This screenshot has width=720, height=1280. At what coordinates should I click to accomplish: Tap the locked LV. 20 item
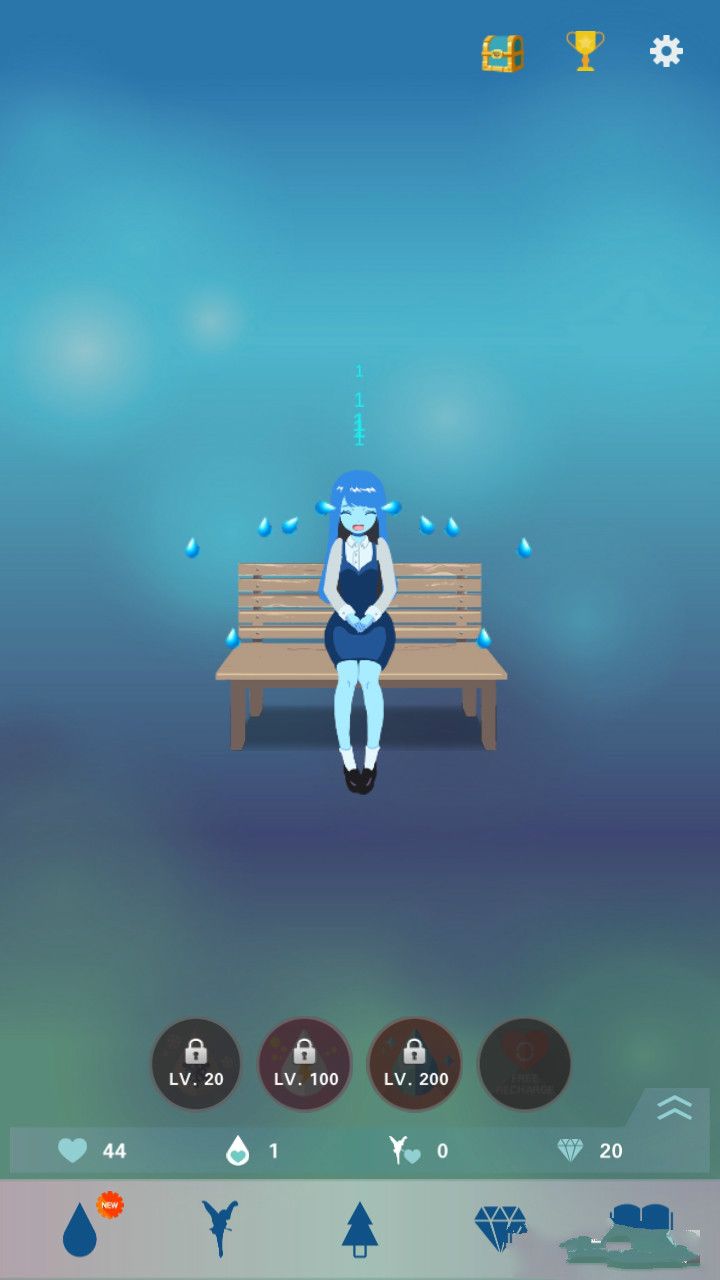196,1064
